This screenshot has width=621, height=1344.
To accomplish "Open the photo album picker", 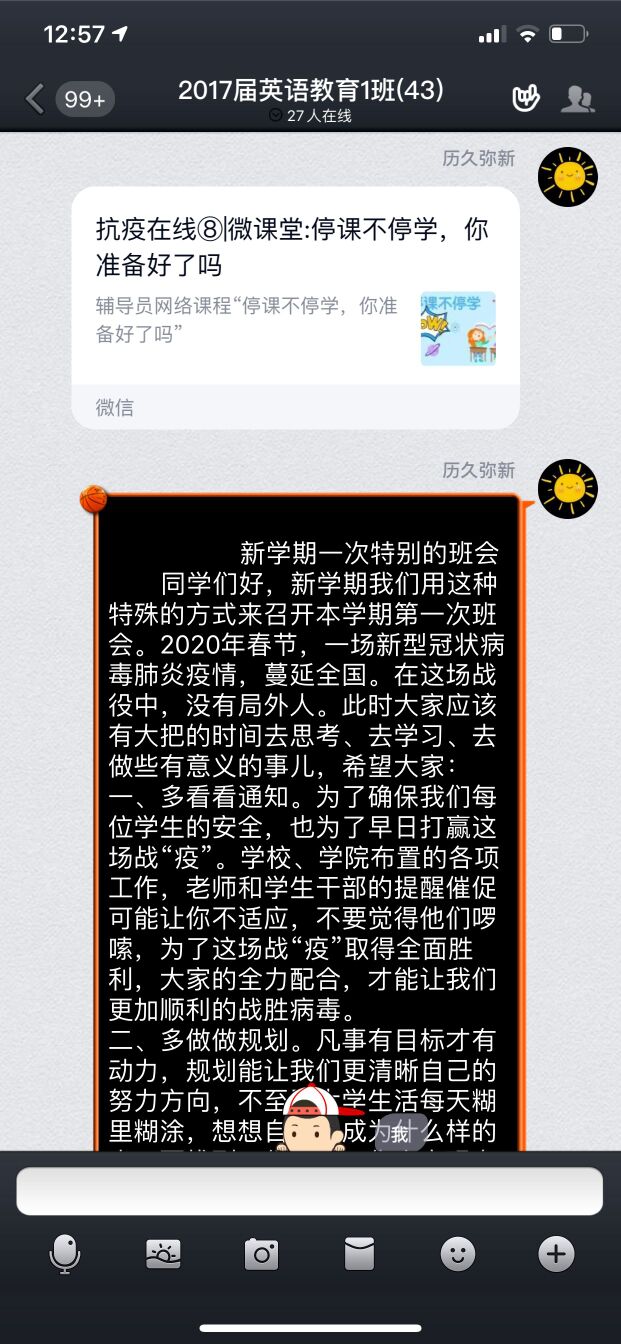I will 163,1253.
